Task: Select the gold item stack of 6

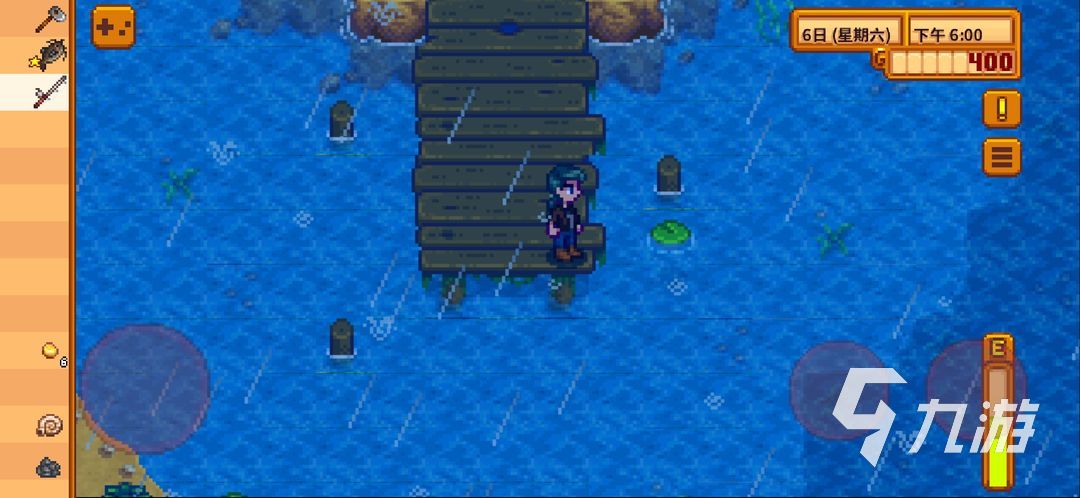Action: point(50,351)
